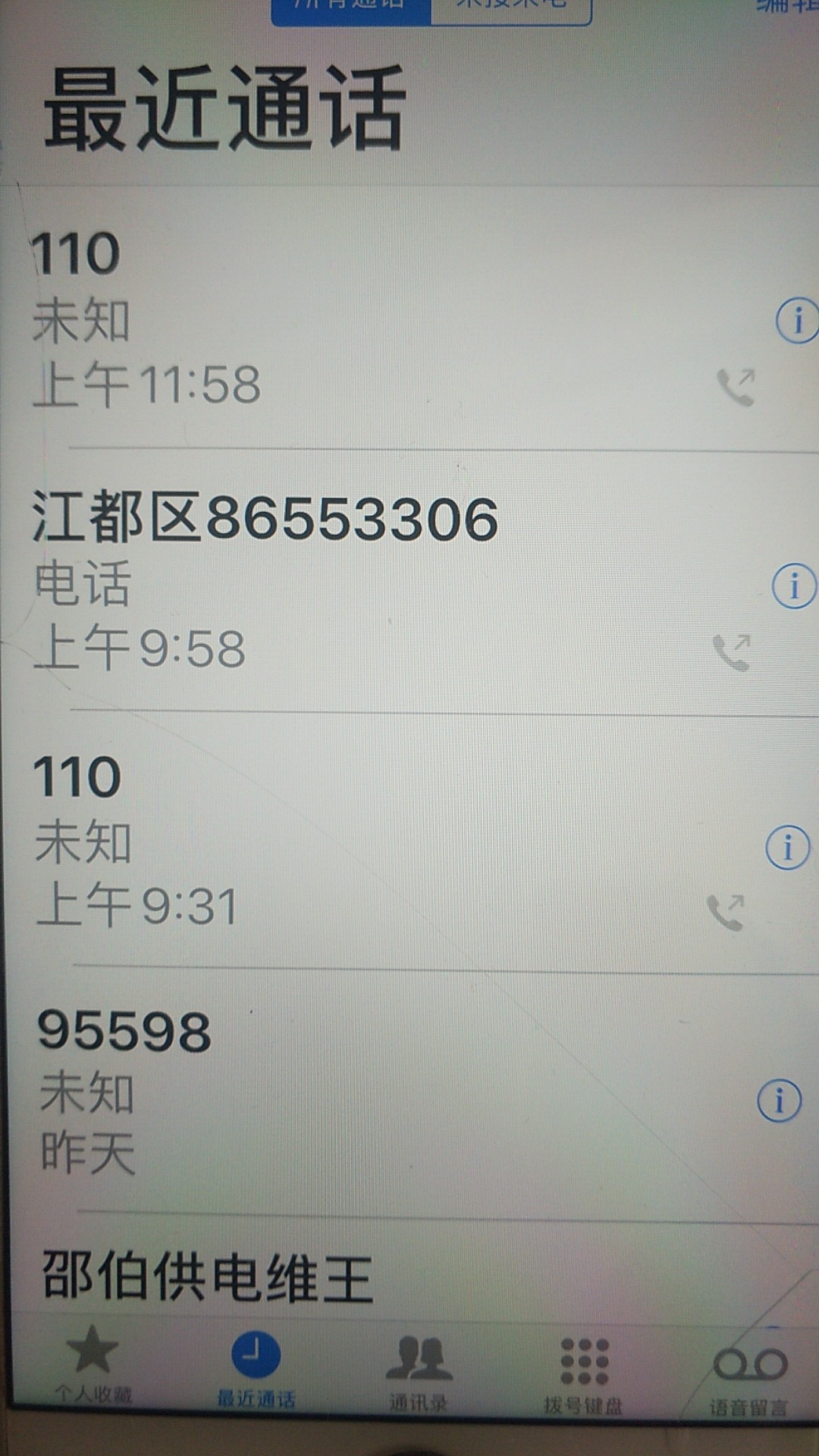This screenshot has width=819, height=1456.
Task: Open info for 110 call at 上午9:31
Action: point(787,847)
